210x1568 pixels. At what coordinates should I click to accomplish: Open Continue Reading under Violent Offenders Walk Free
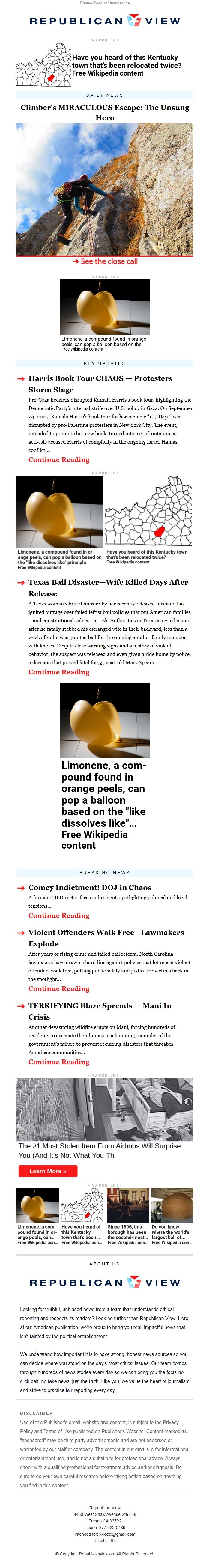(x=58, y=989)
